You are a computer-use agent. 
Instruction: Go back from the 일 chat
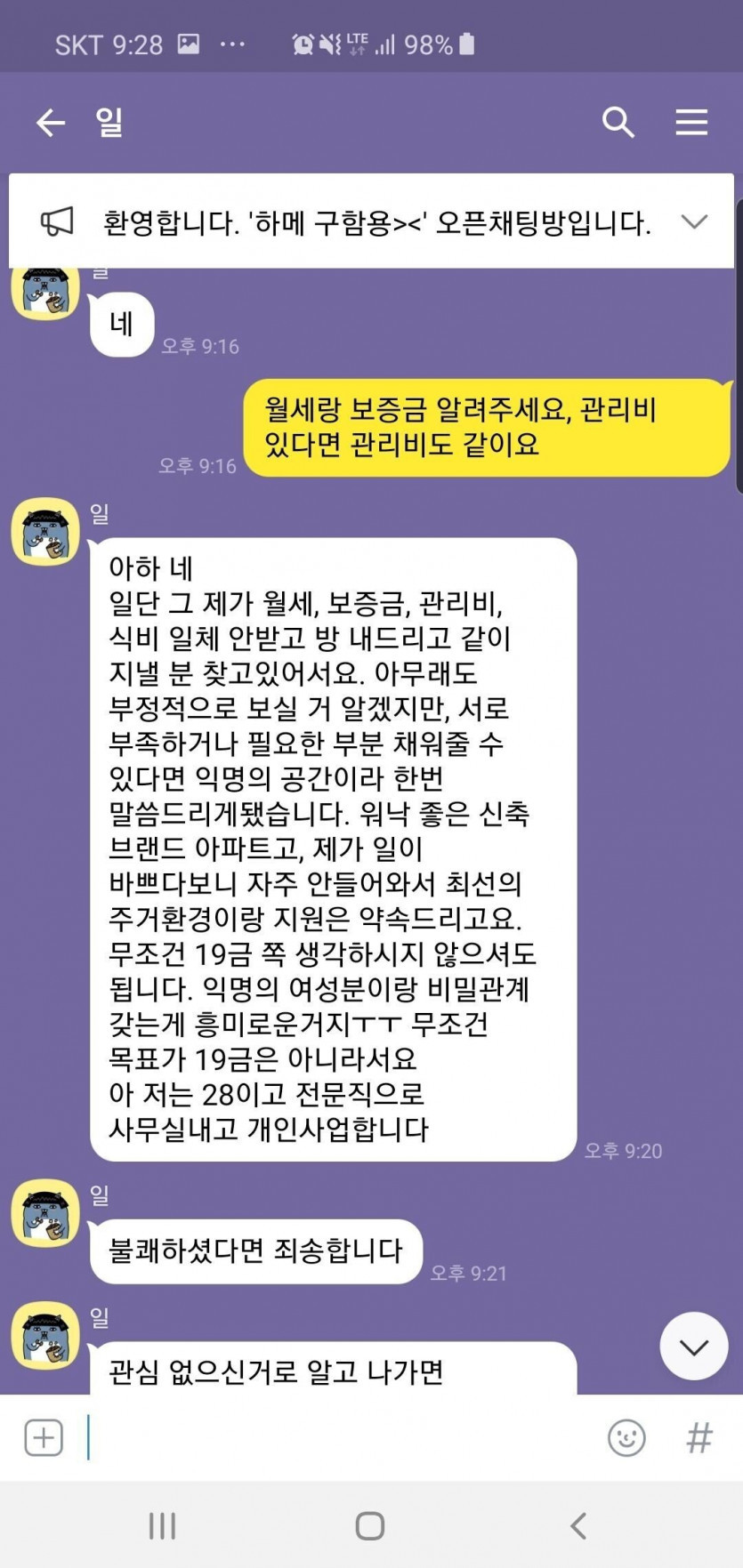click(x=51, y=123)
